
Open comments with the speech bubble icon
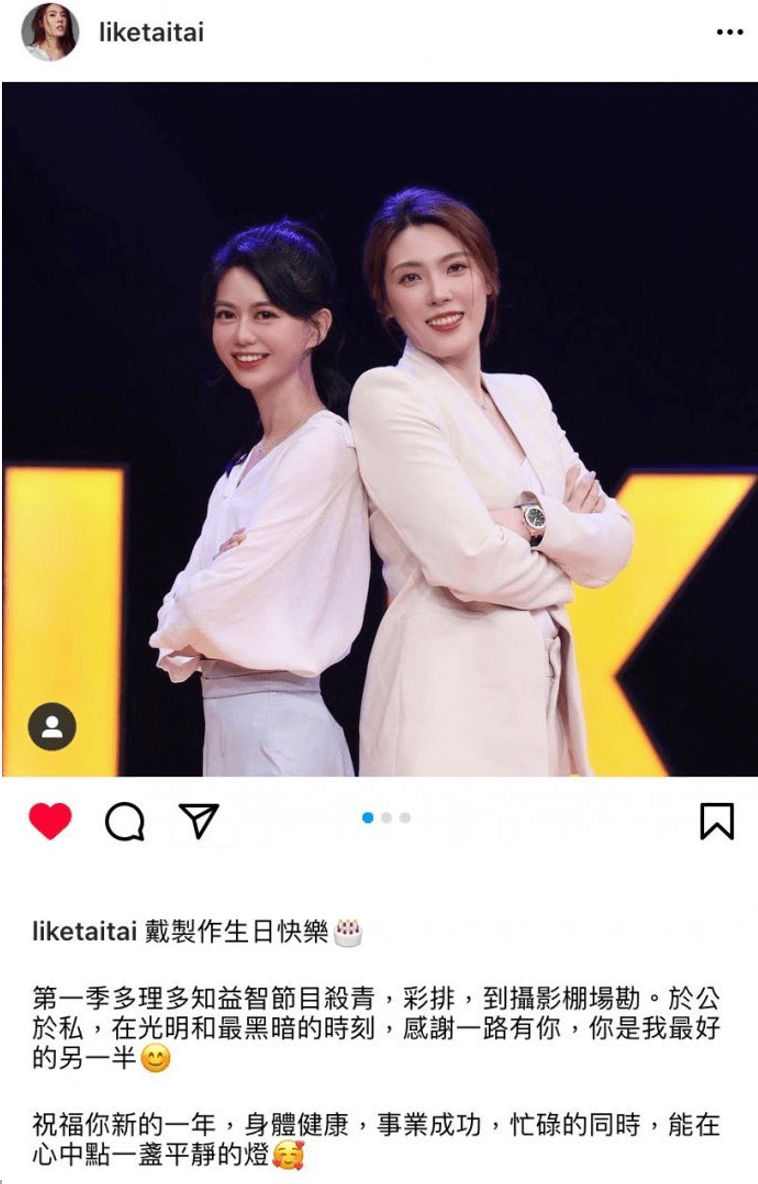click(x=125, y=822)
